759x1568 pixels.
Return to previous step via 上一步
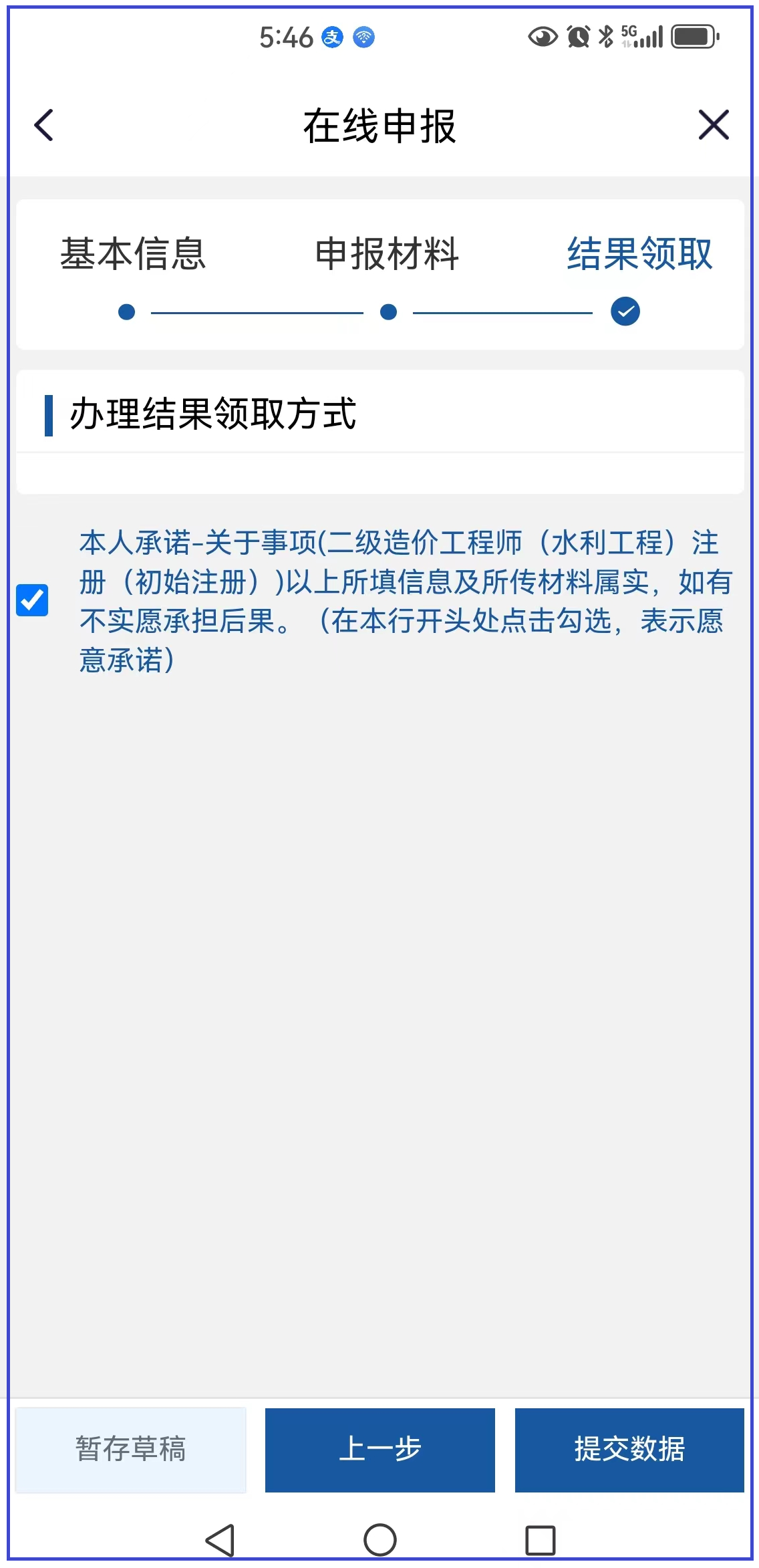379,1450
